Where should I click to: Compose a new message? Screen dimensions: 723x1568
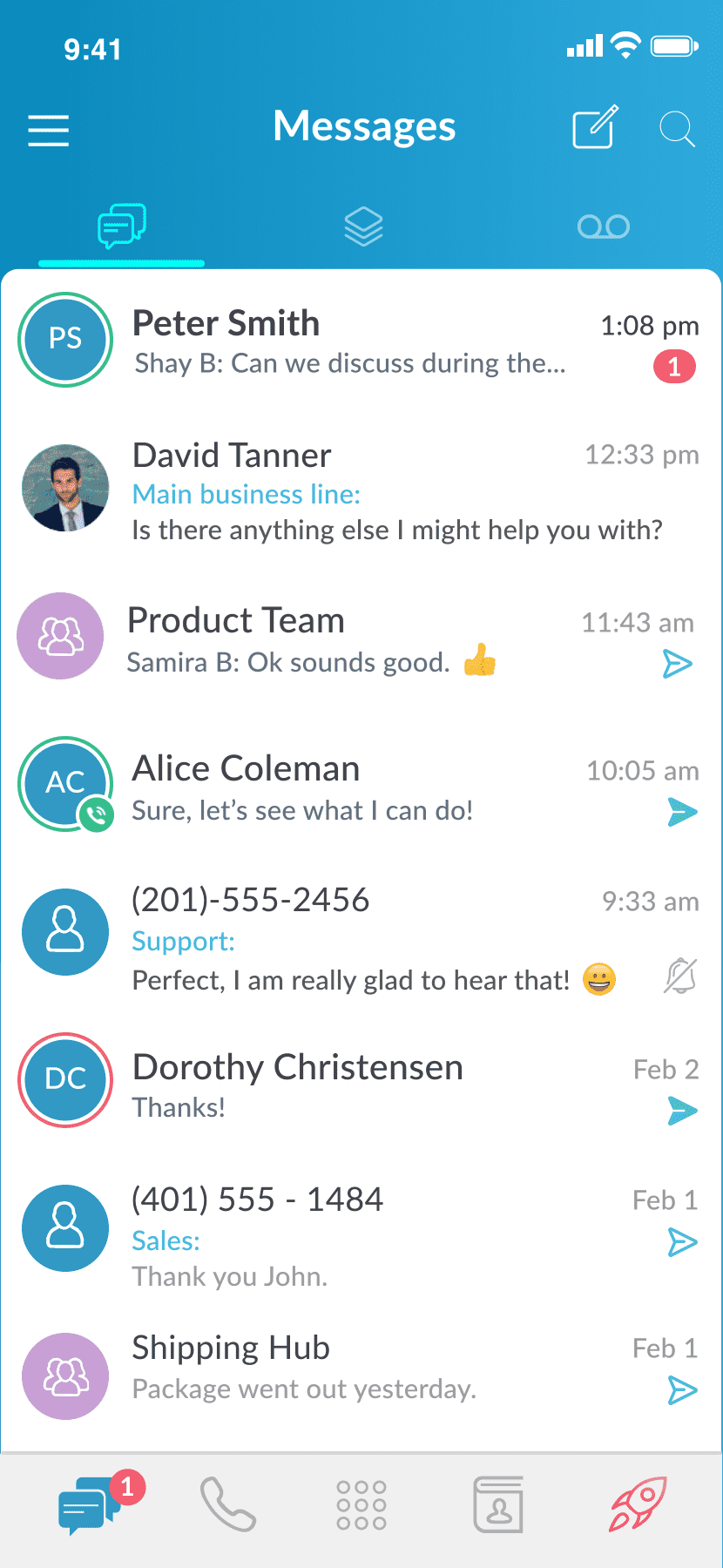pos(595,127)
